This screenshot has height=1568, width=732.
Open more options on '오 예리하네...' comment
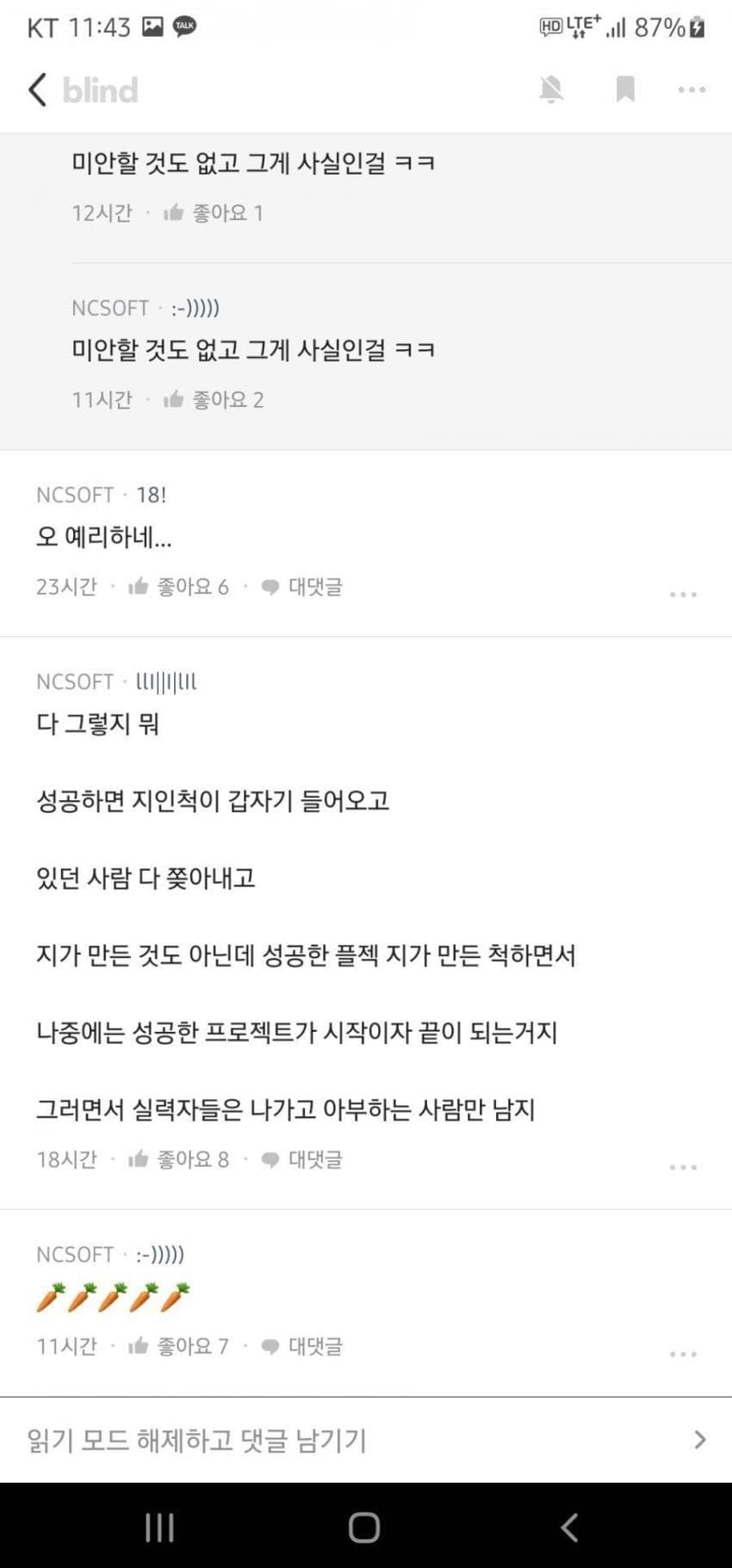pyautogui.click(x=683, y=595)
